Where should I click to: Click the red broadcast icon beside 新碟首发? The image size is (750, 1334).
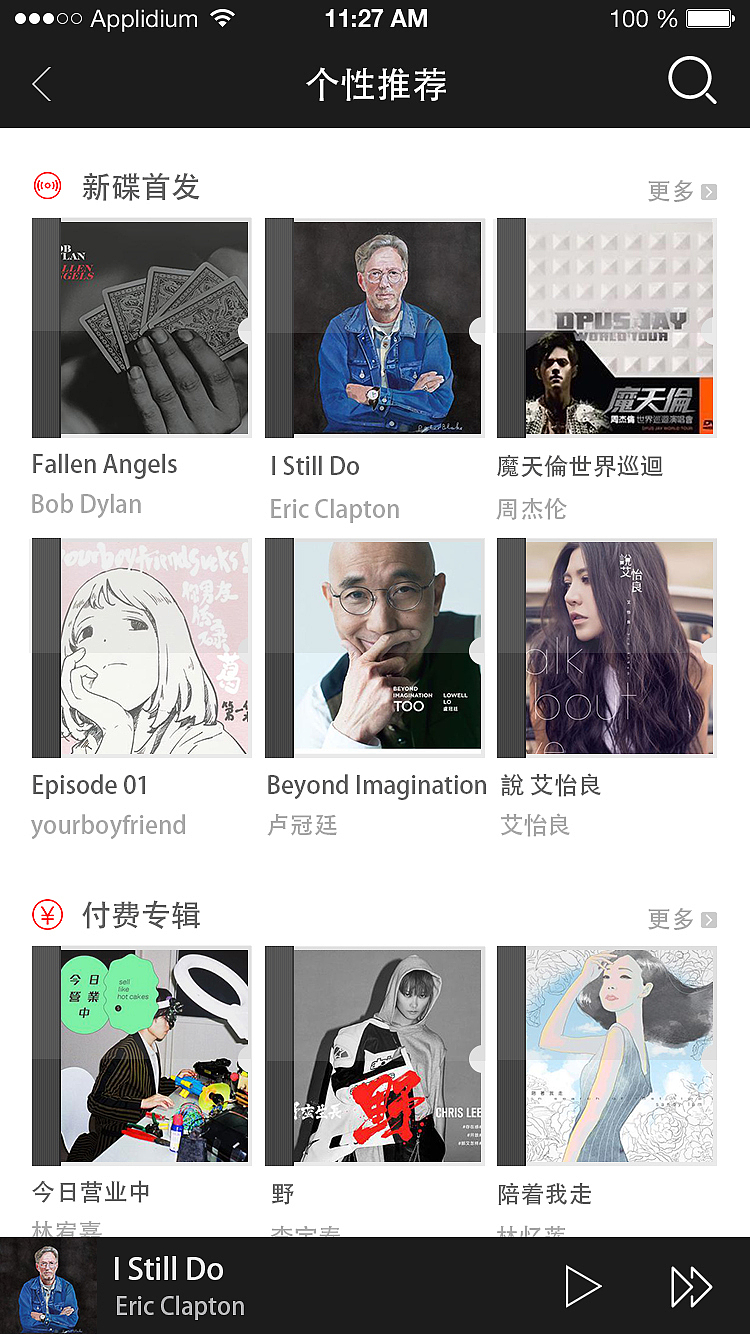(x=47, y=187)
